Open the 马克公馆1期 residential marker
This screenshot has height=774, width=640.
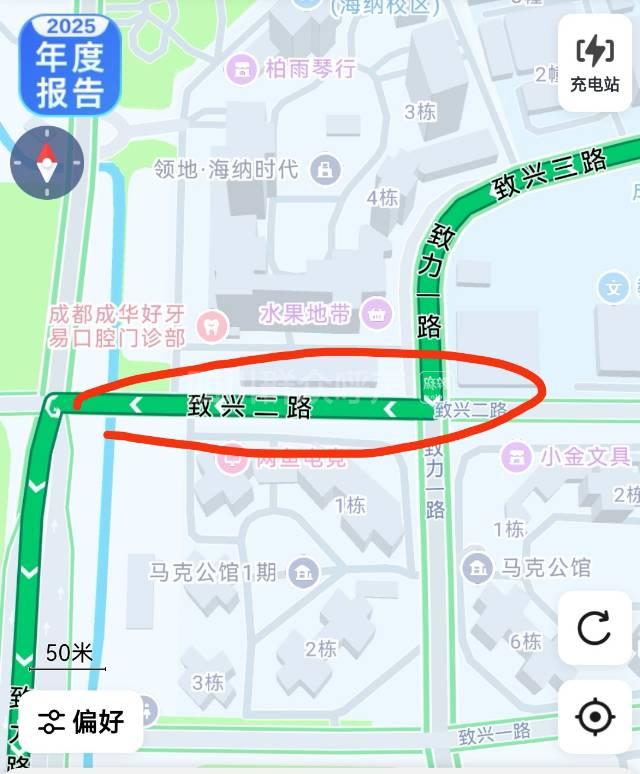click(x=303, y=572)
